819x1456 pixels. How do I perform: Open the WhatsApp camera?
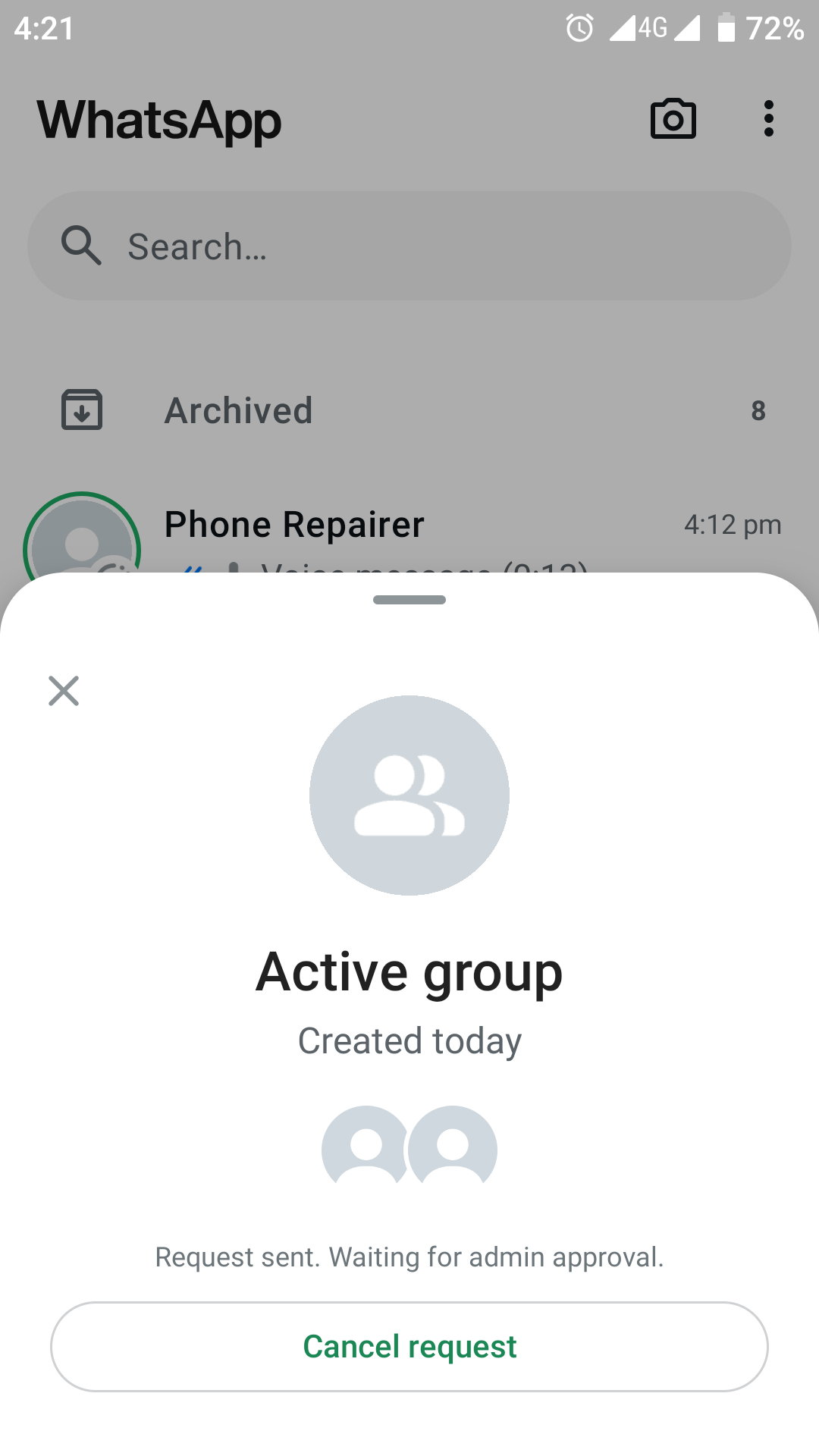click(673, 119)
